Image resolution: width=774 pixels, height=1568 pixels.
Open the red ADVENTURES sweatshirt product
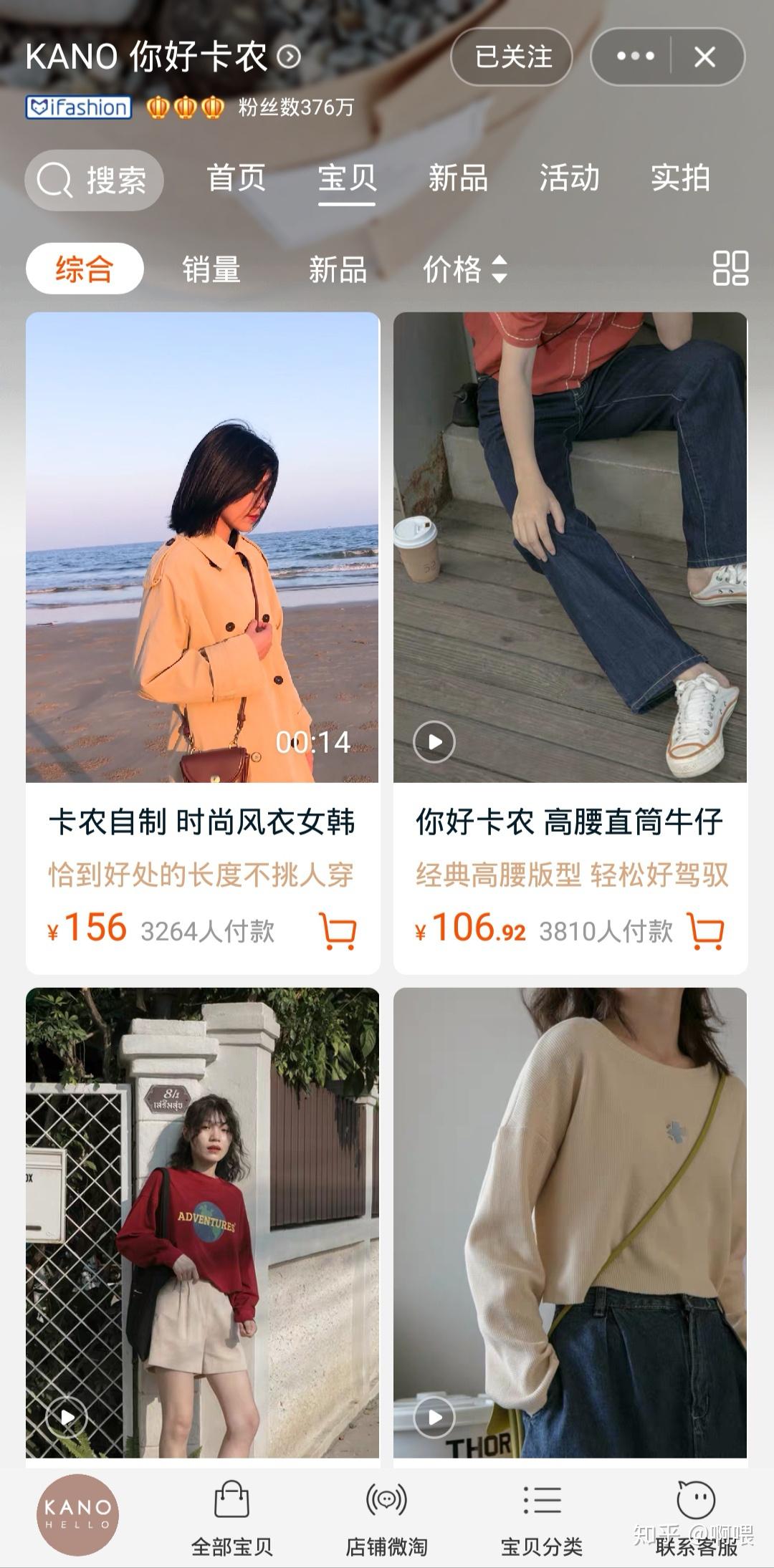click(x=202, y=1221)
